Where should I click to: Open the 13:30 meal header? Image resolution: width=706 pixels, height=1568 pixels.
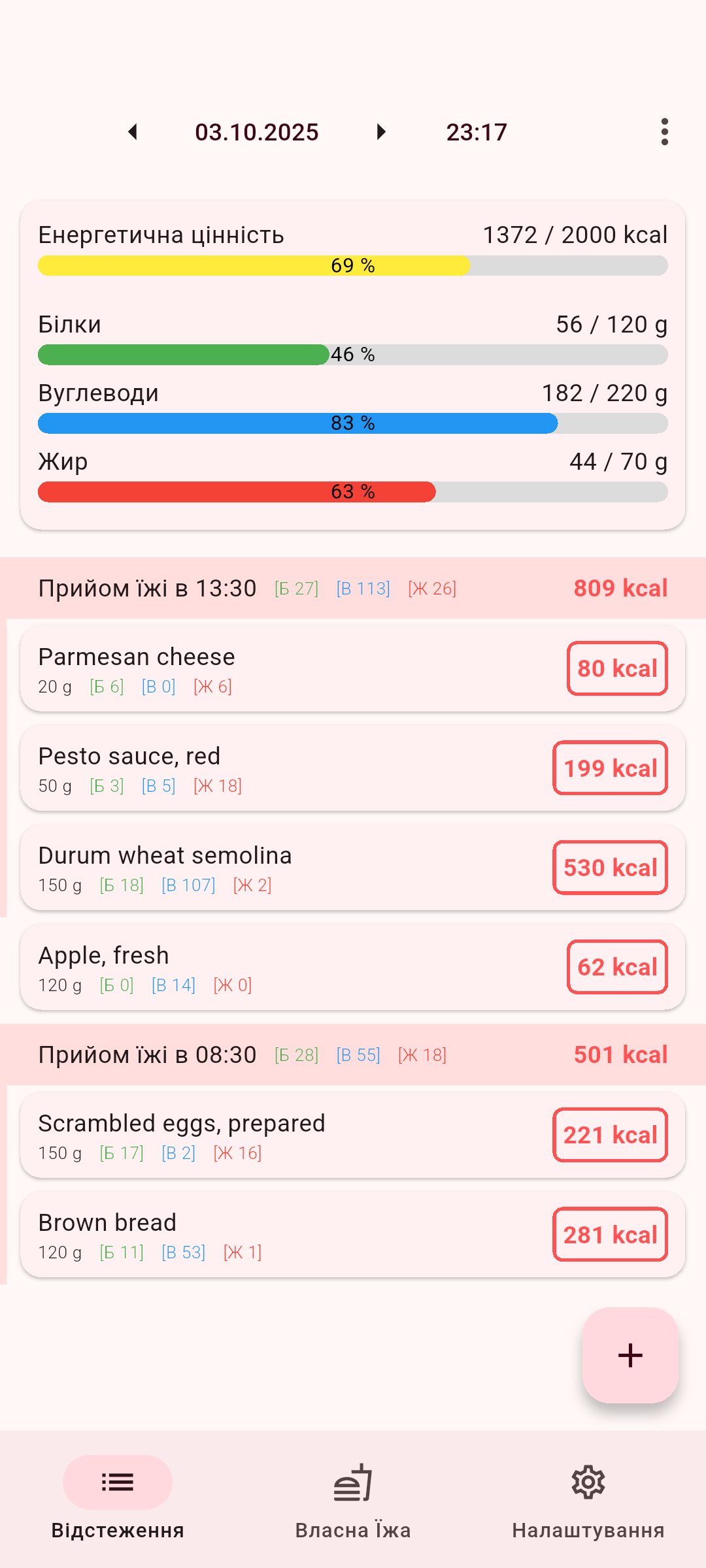pos(353,588)
